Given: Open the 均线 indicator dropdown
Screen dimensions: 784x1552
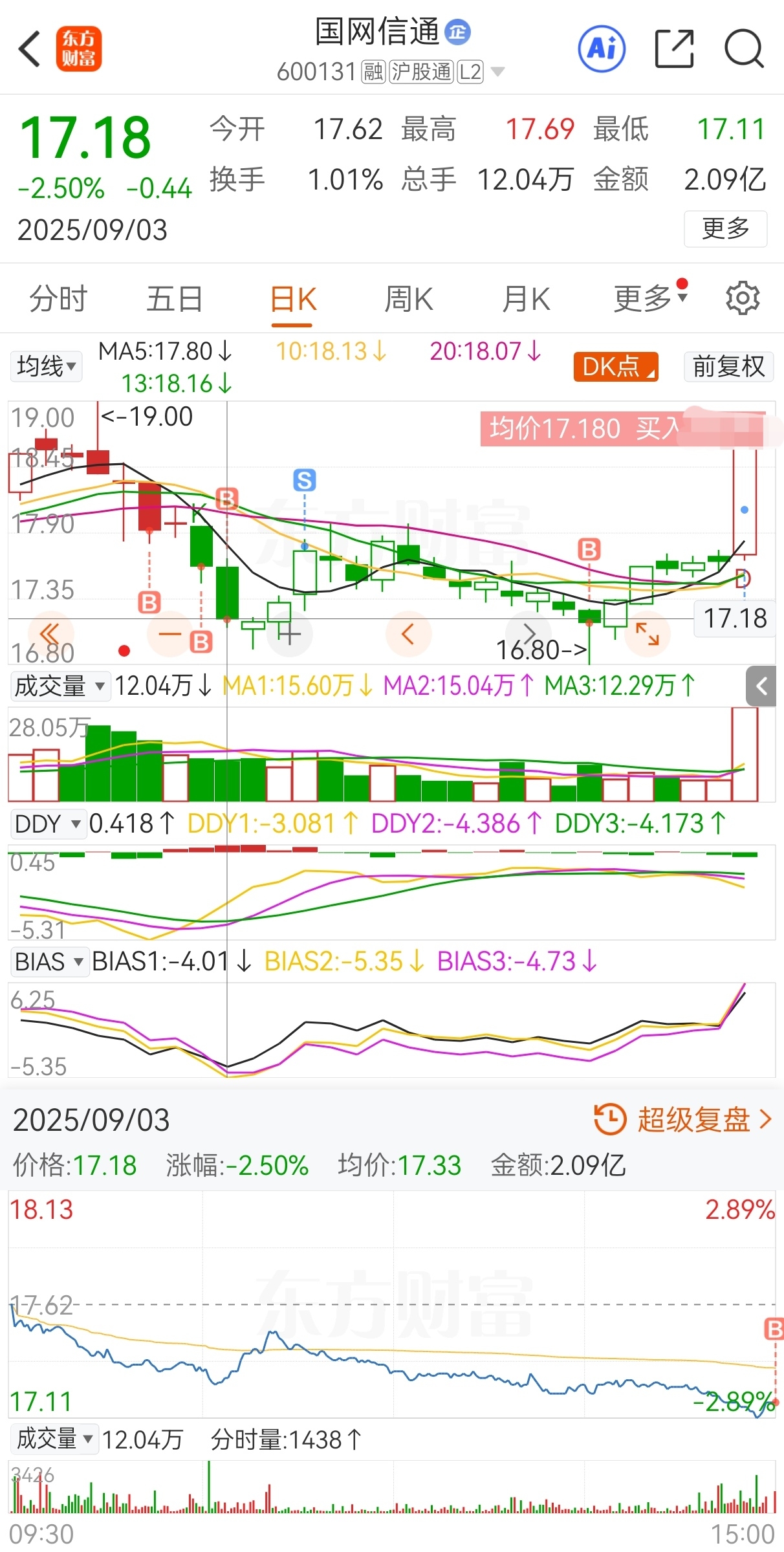Looking at the screenshot, I should tap(46, 366).
